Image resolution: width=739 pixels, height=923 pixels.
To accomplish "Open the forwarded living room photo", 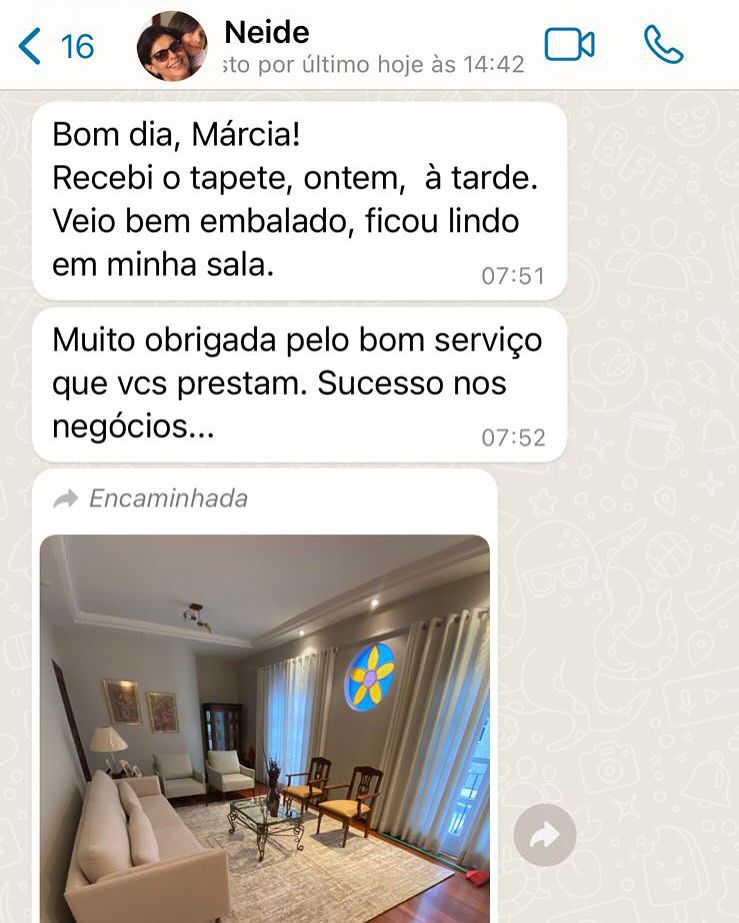I will (x=265, y=728).
